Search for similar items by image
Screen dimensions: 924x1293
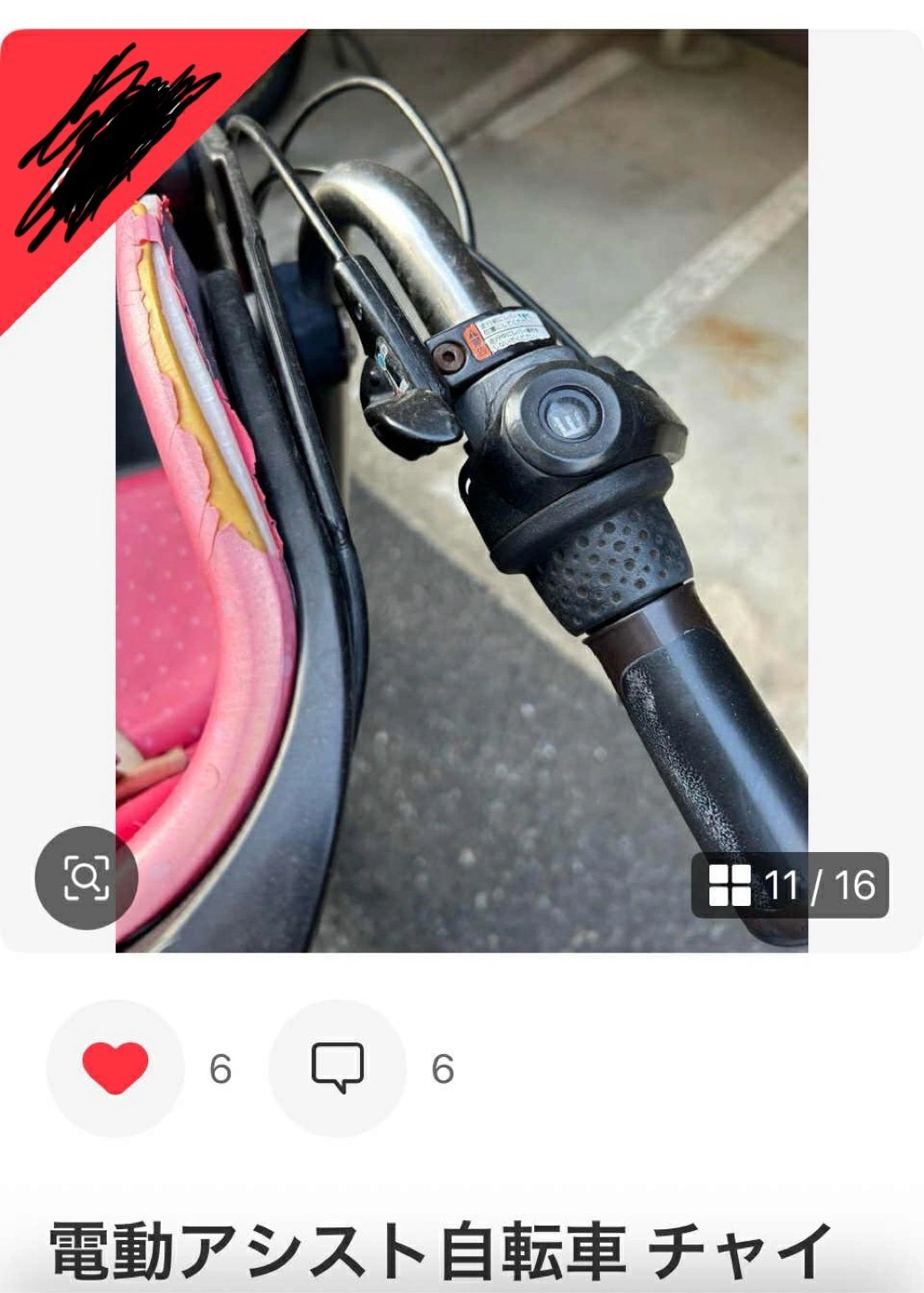coord(86,877)
